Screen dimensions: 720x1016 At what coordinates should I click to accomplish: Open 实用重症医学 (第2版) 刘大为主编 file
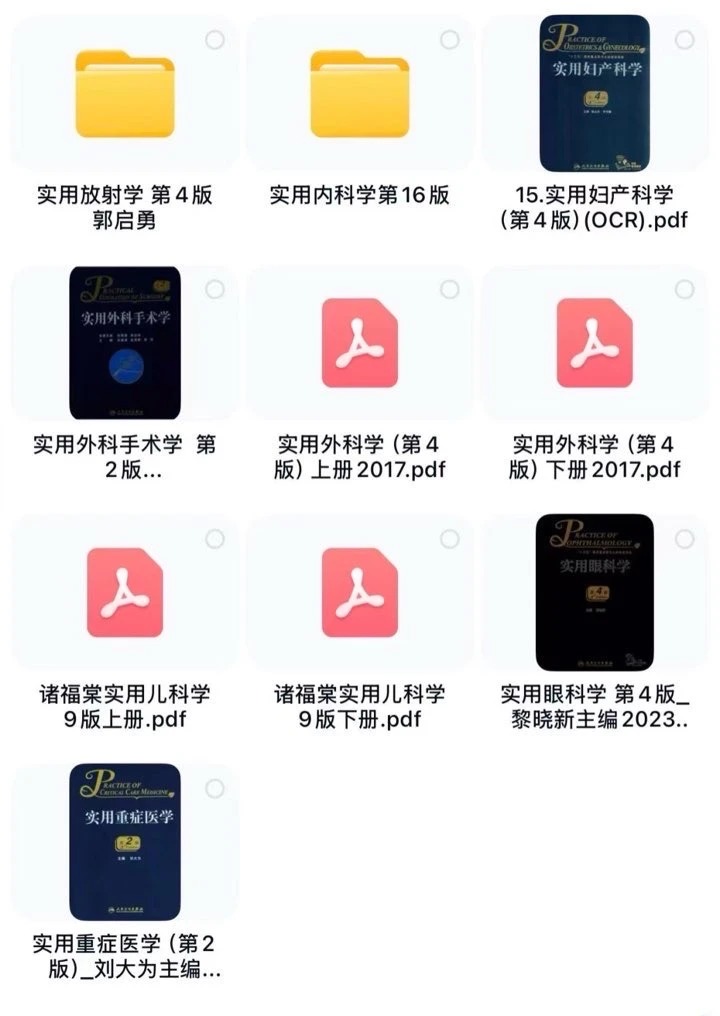(124, 842)
